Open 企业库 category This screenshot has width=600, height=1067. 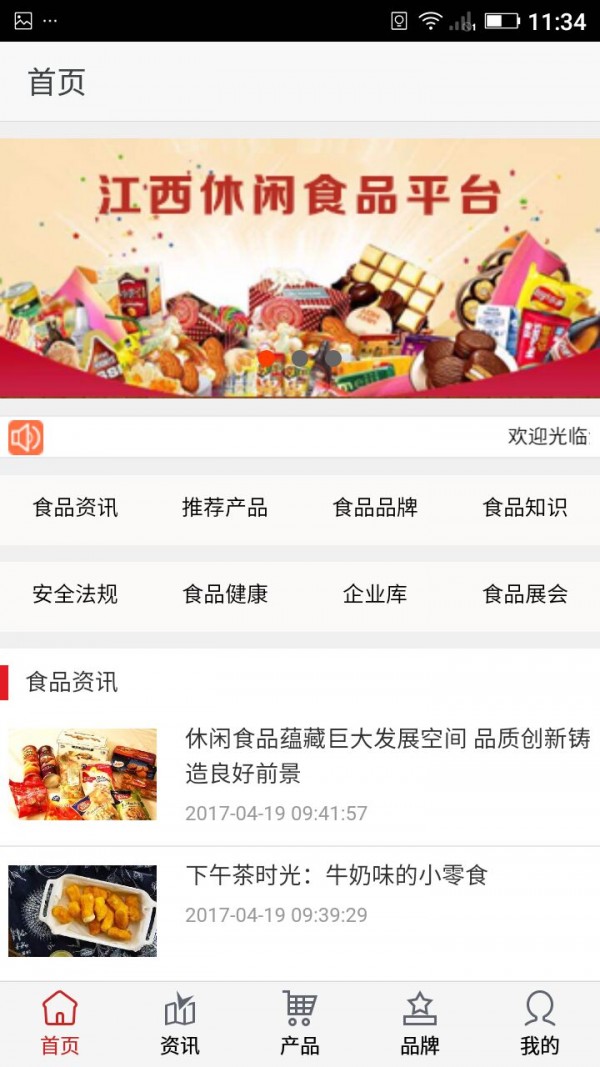(375, 595)
